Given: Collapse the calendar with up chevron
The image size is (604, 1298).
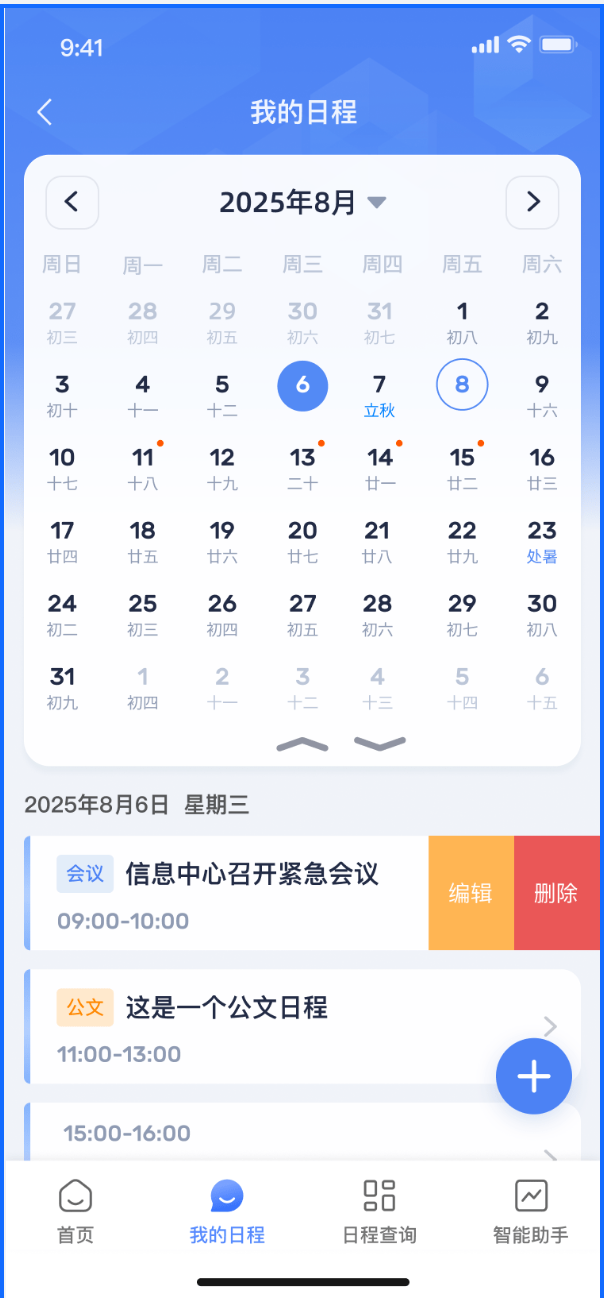Looking at the screenshot, I should [301, 744].
